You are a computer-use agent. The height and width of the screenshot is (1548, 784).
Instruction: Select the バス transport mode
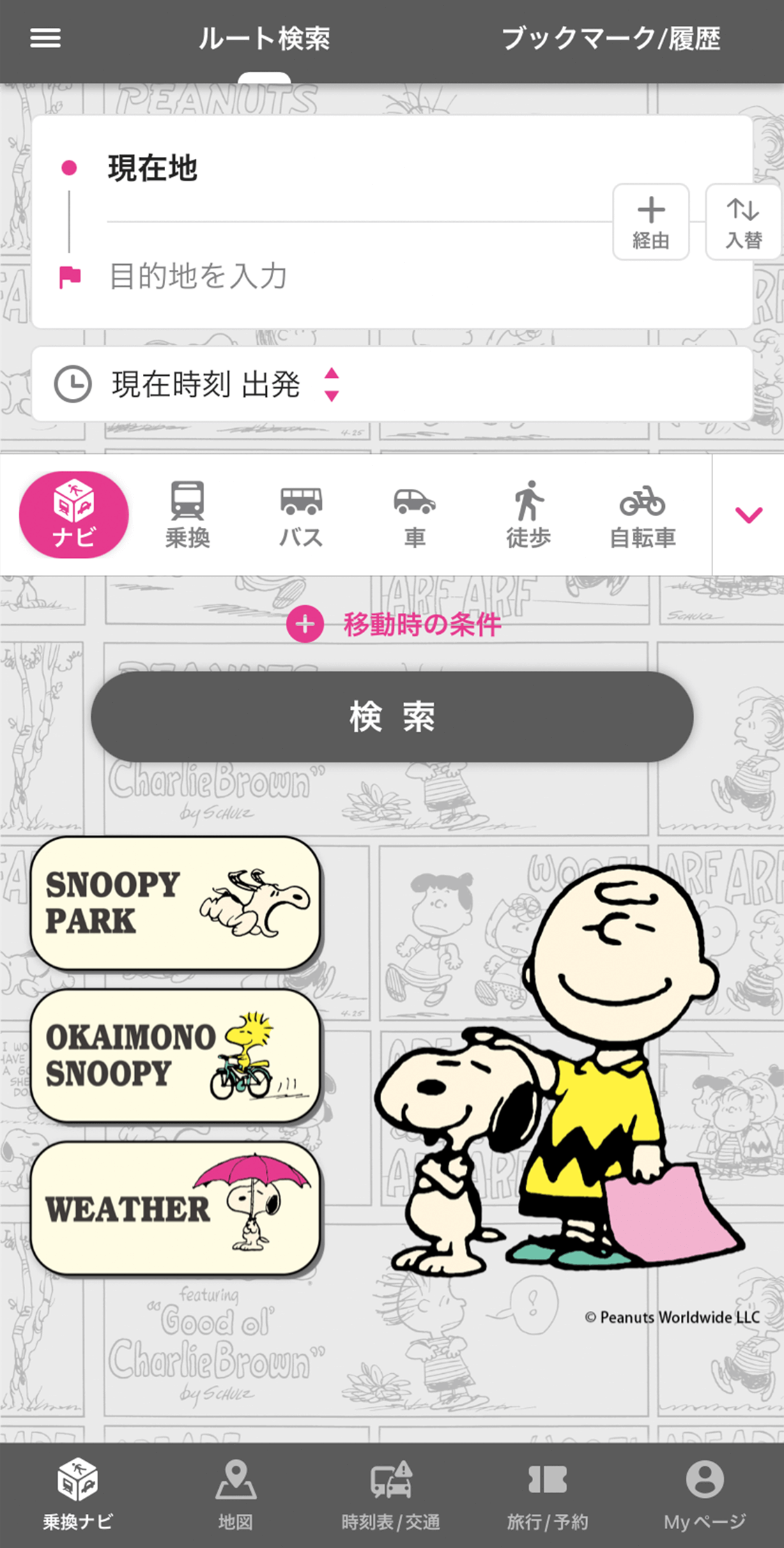pos(301,515)
